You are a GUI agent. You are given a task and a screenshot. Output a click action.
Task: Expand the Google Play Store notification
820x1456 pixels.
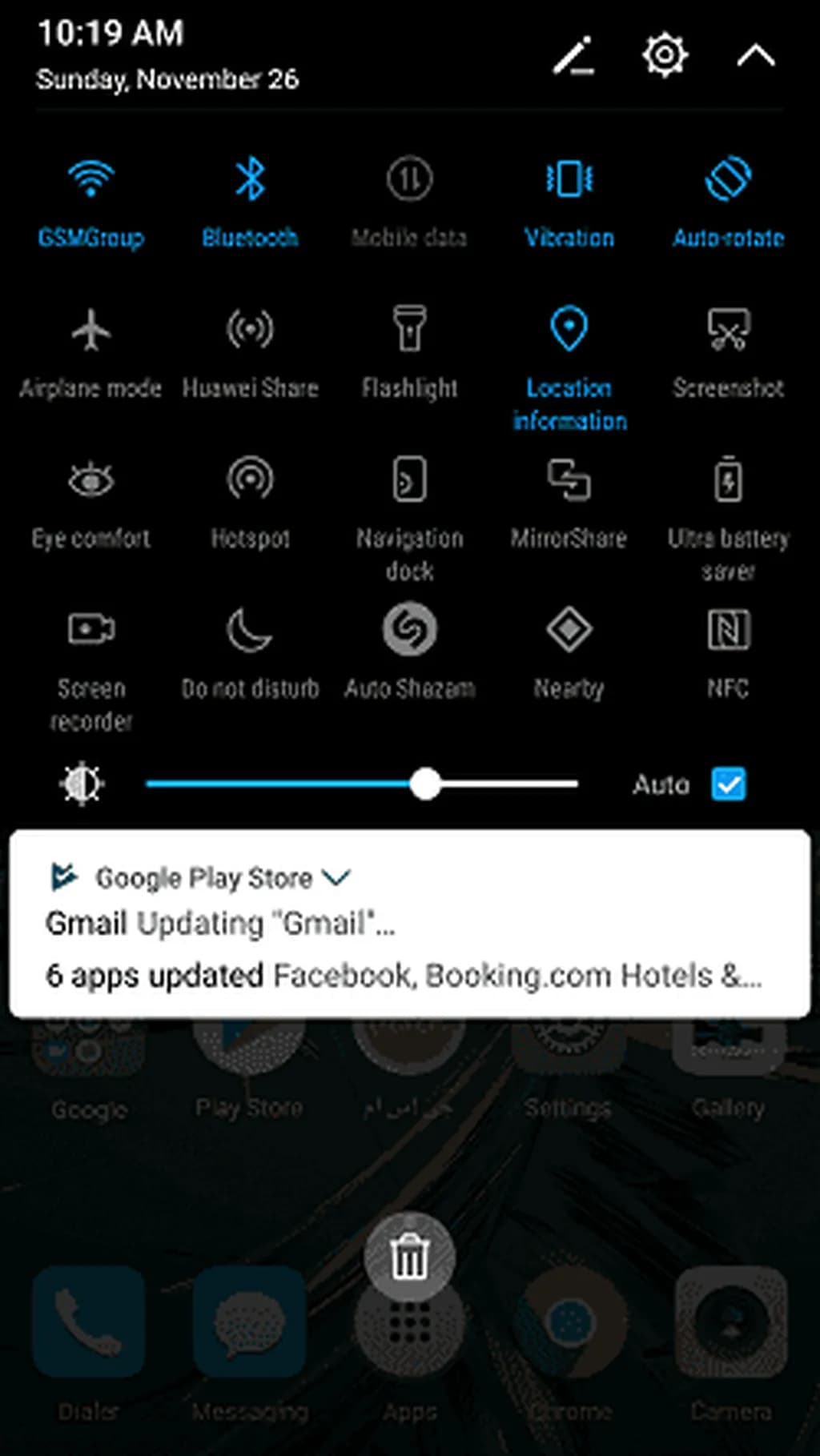tap(336, 878)
